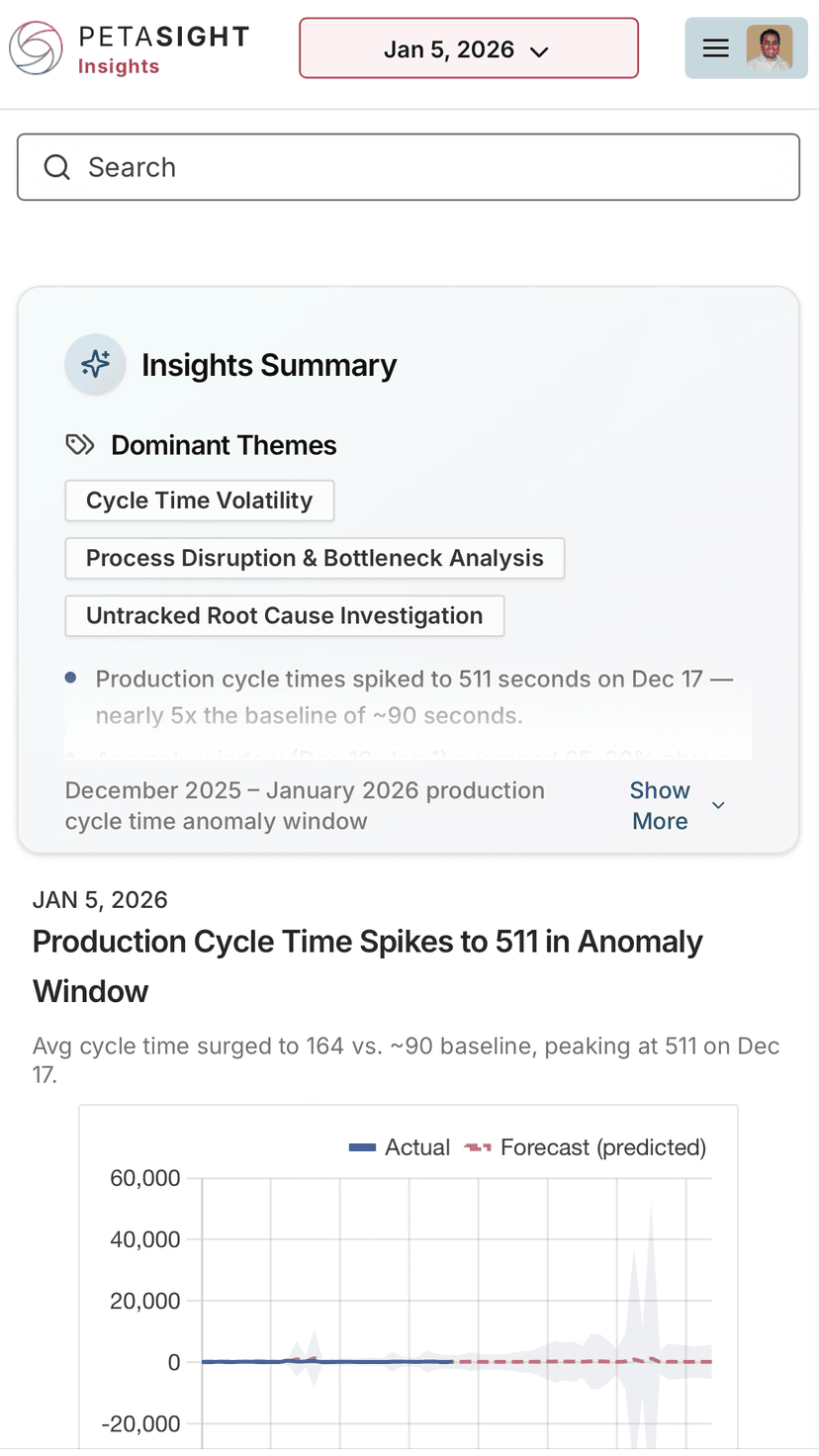Expand the Insights Summary with Show More
819x1456 pixels.
click(x=659, y=805)
